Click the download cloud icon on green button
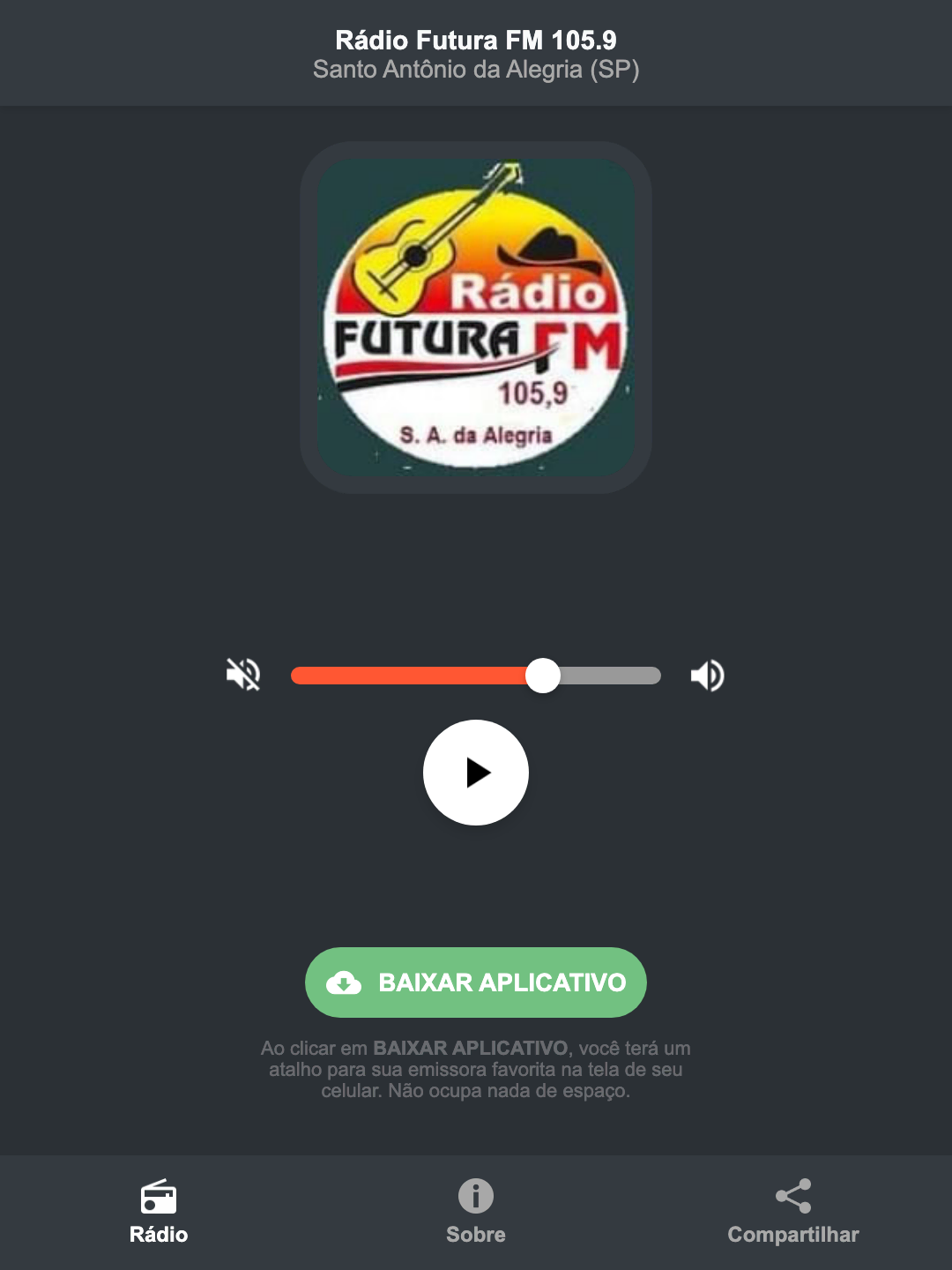The height and width of the screenshot is (1270, 952). click(346, 982)
